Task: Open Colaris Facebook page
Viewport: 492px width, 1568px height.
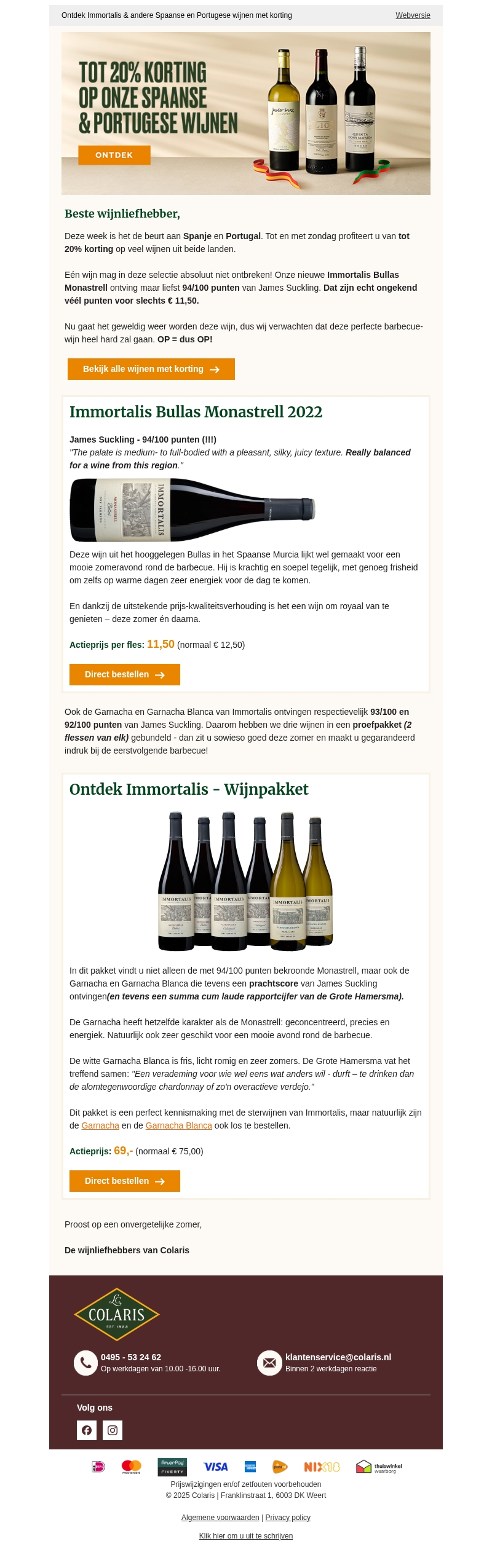Action: click(x=87, y=1430)
